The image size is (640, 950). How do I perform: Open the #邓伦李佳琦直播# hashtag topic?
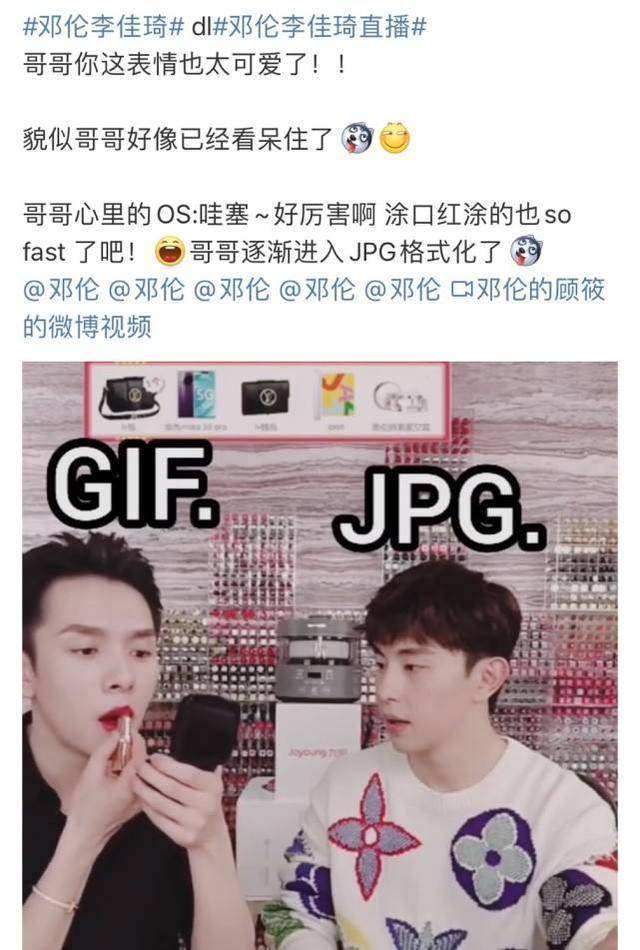click(x=319, y=27)
